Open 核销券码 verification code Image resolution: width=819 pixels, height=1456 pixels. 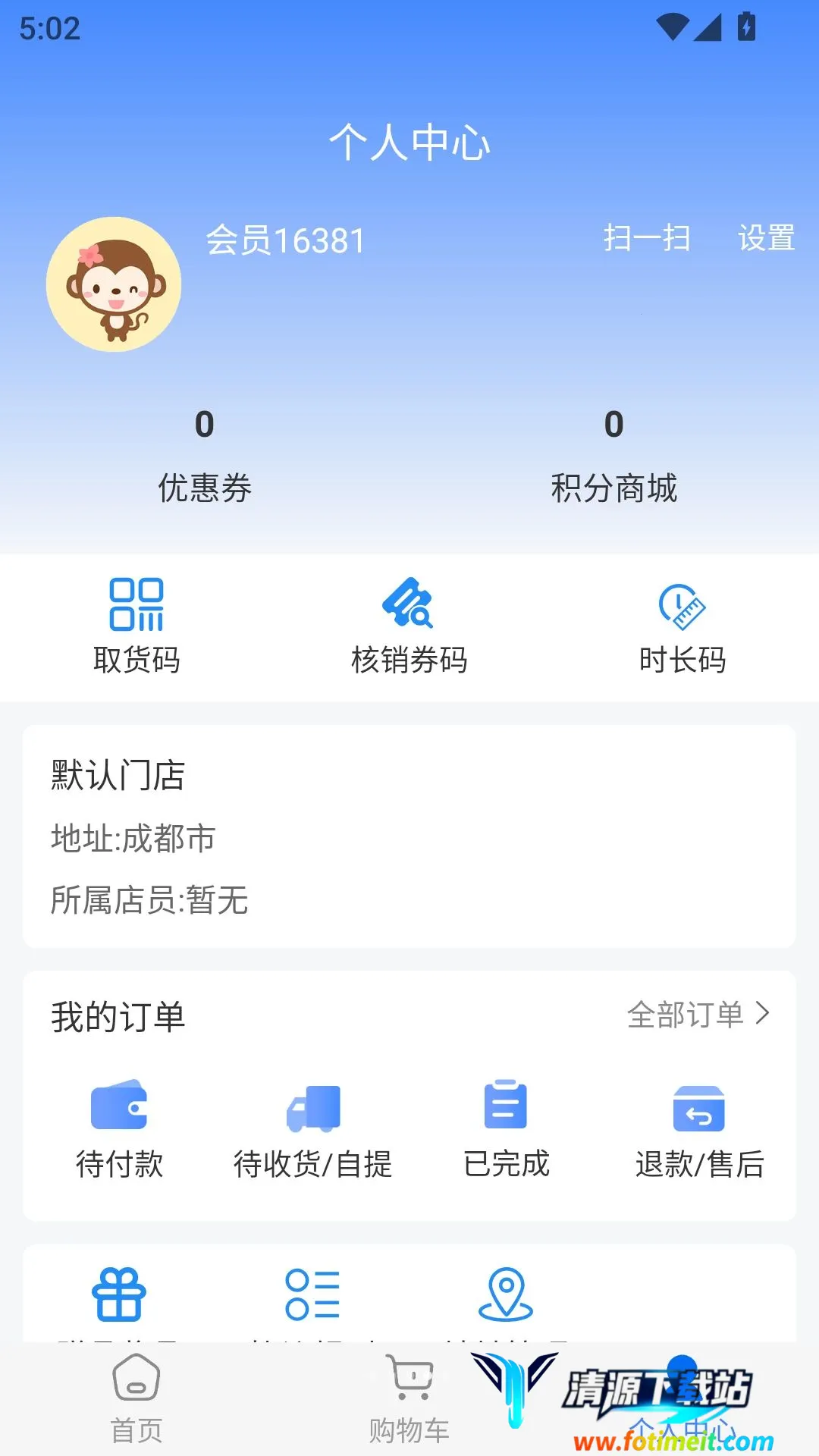(x=409, y=626)
